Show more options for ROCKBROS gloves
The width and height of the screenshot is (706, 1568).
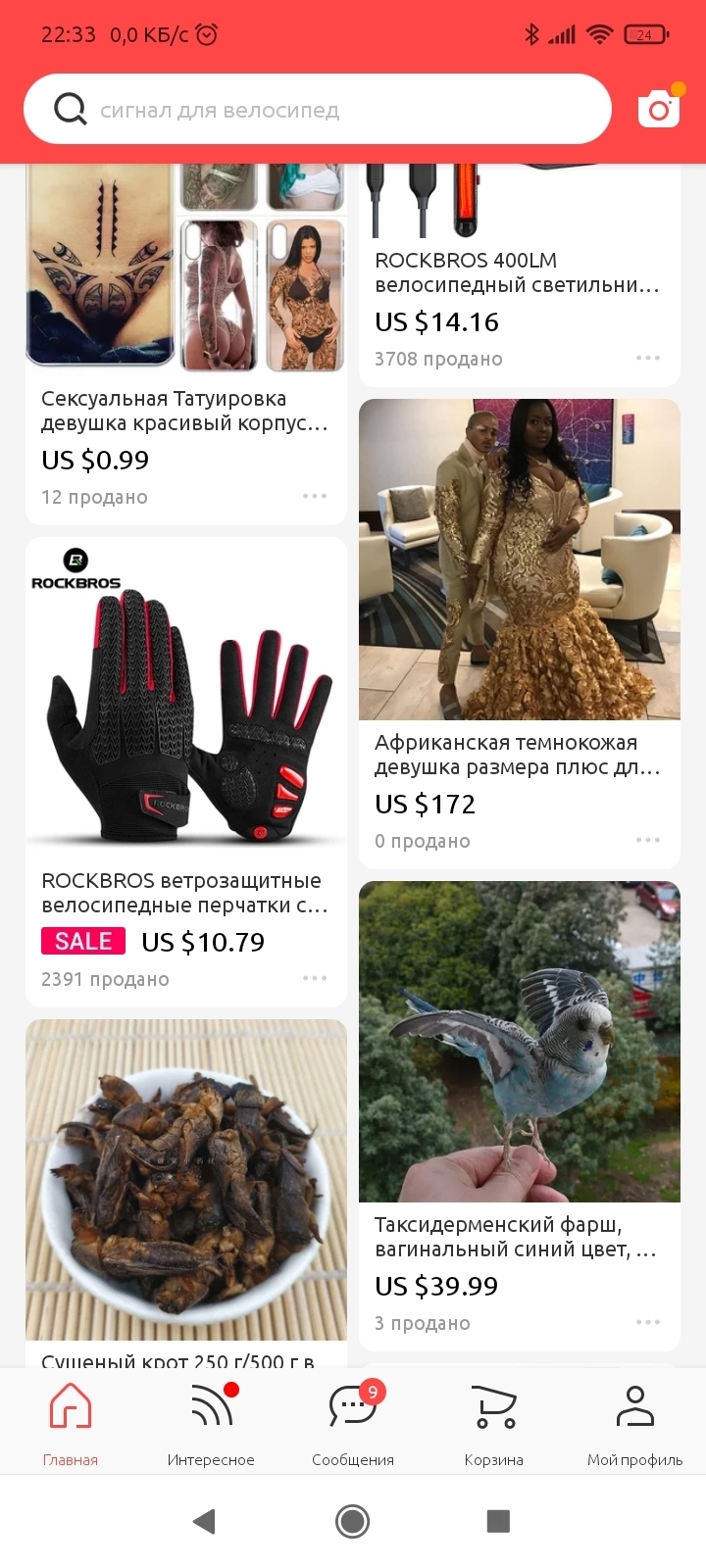(315, 978)
